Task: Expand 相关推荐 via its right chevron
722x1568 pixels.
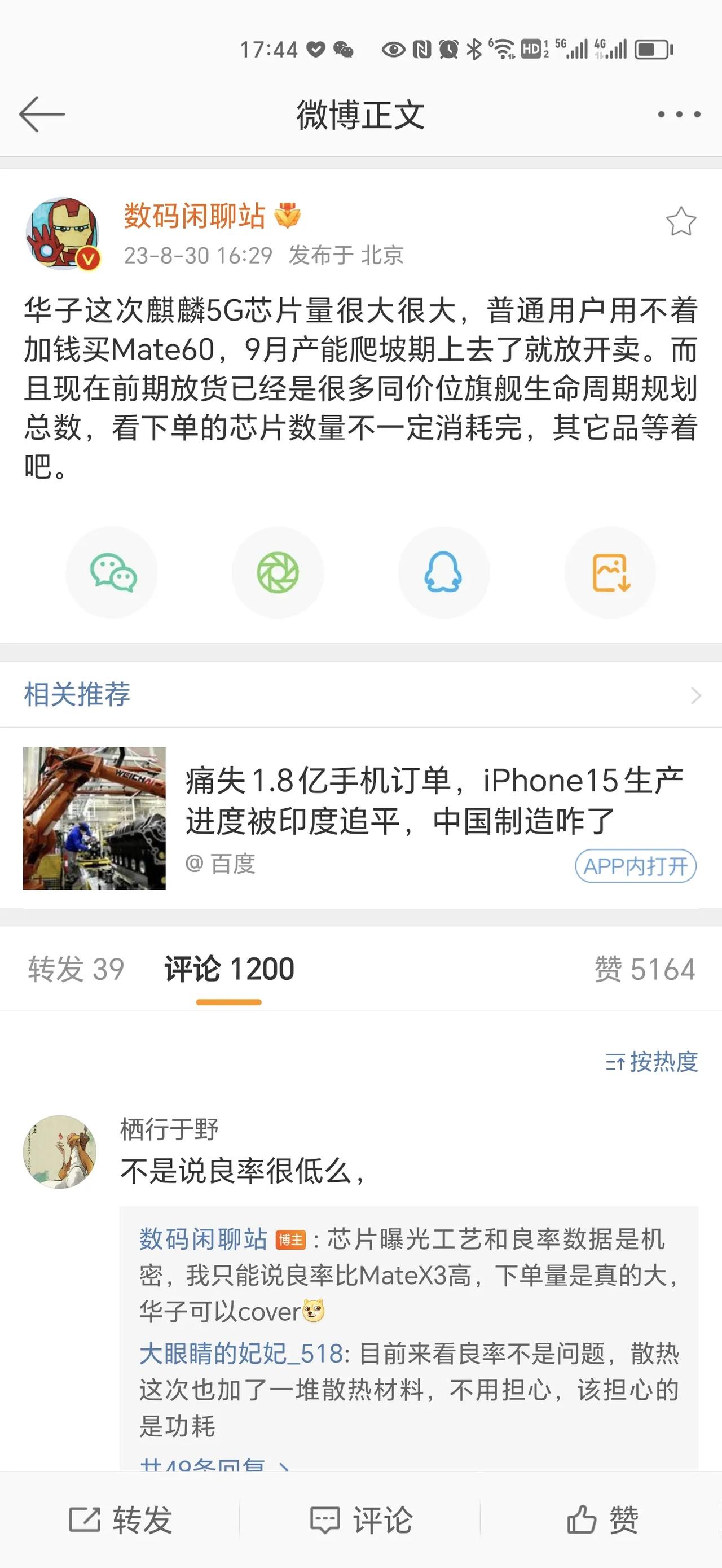Action: click(697, 694)
